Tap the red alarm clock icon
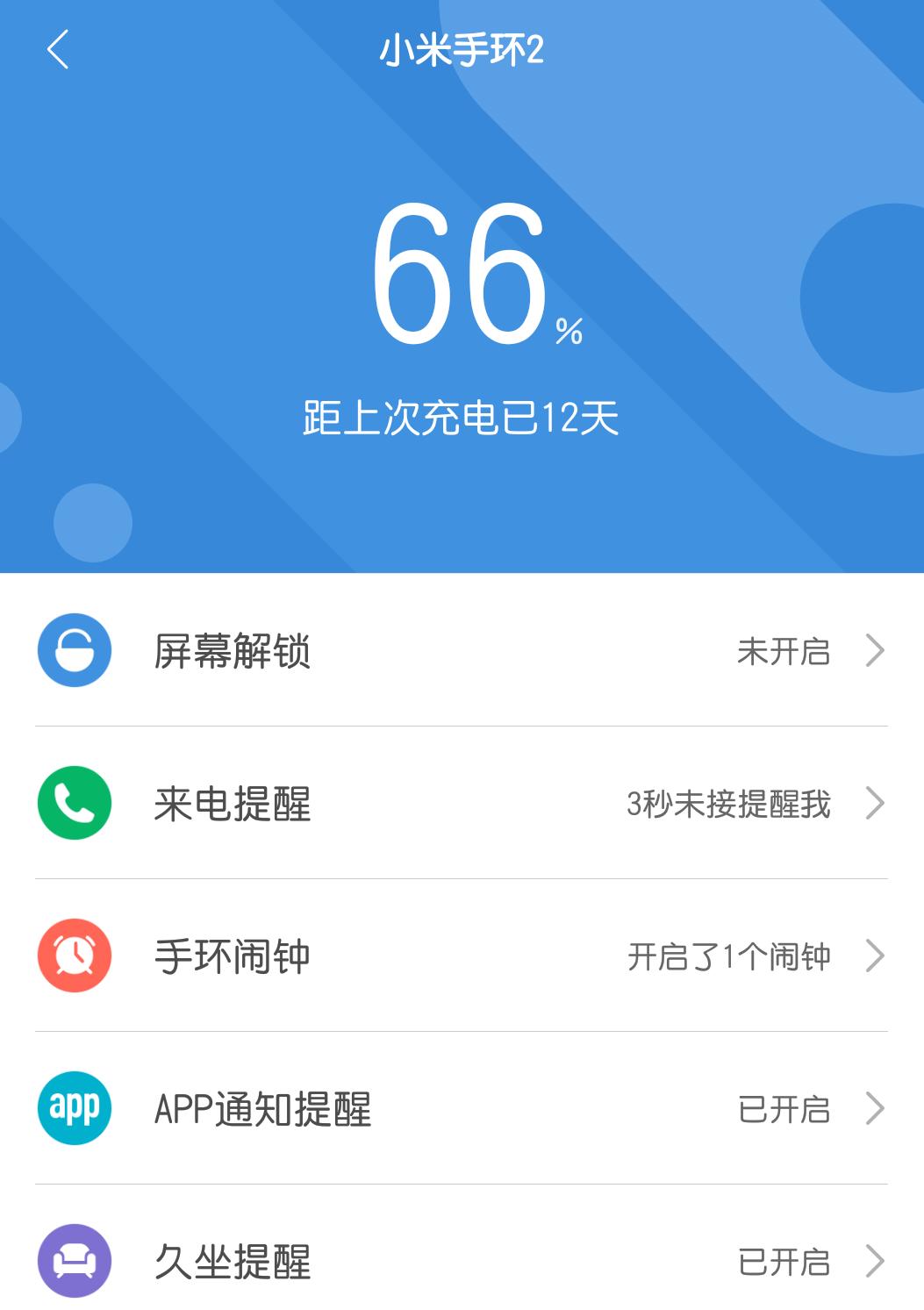The width and height of the screenshot is (924, 1310). click(x=75, y=956)
